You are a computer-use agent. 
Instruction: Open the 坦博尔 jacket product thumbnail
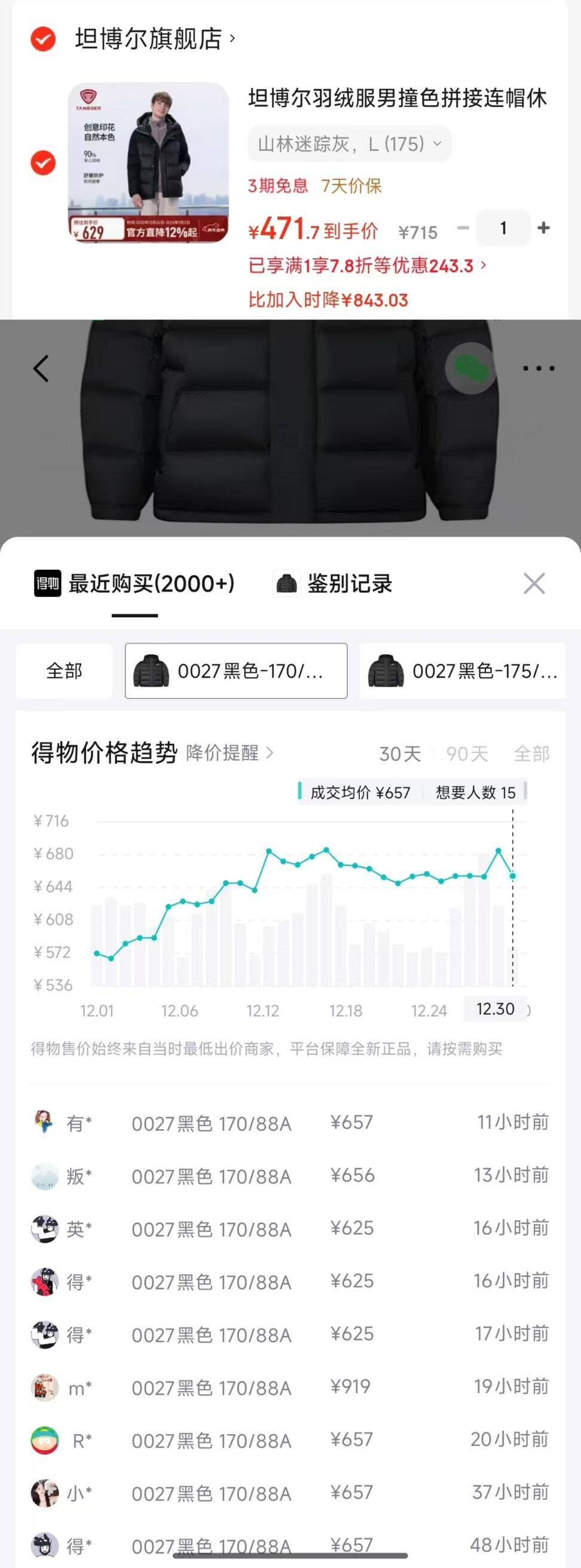[x=148, y=163]
